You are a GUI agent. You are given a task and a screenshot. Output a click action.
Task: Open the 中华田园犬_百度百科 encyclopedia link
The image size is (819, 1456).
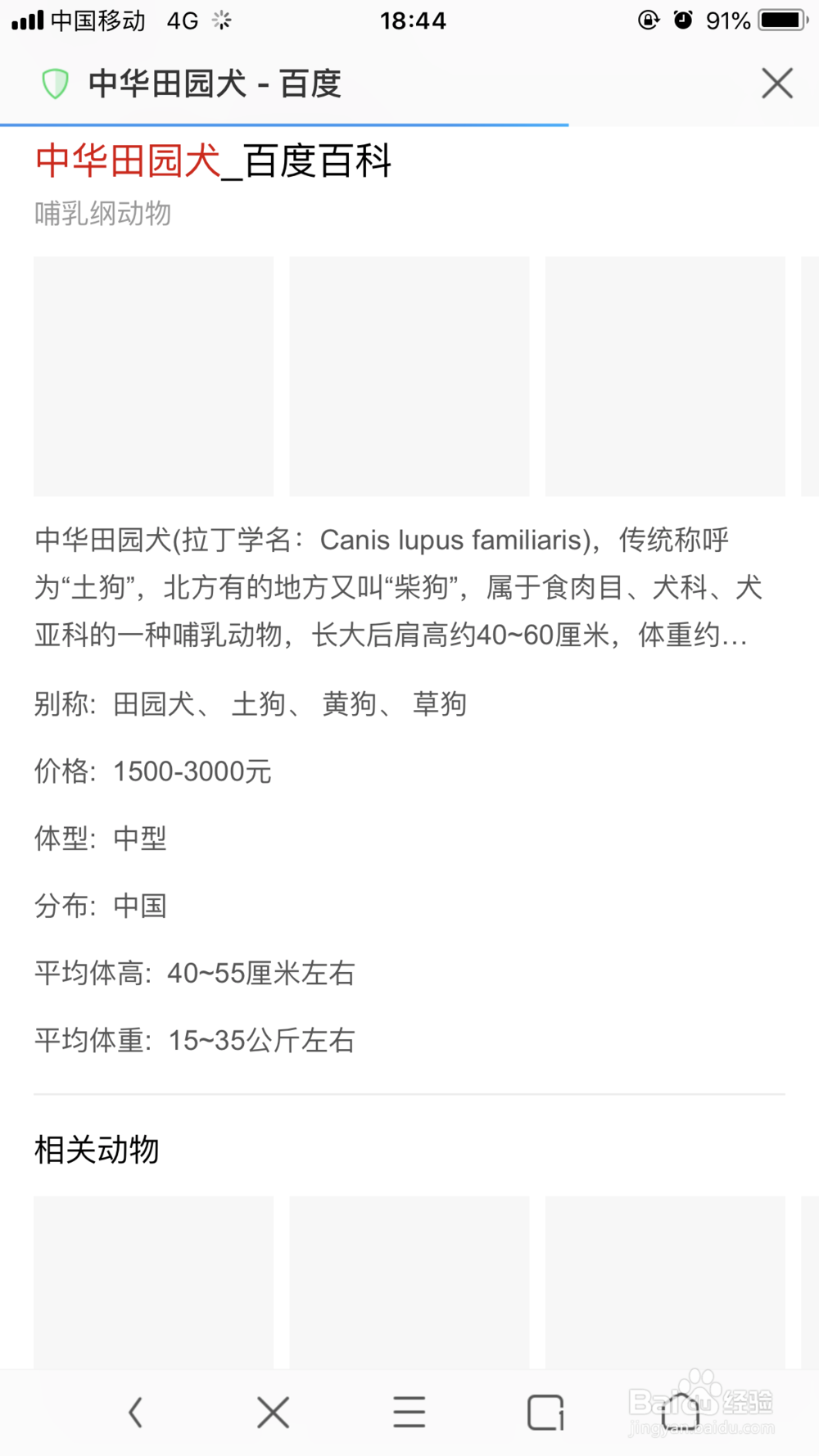click(213, 162)
